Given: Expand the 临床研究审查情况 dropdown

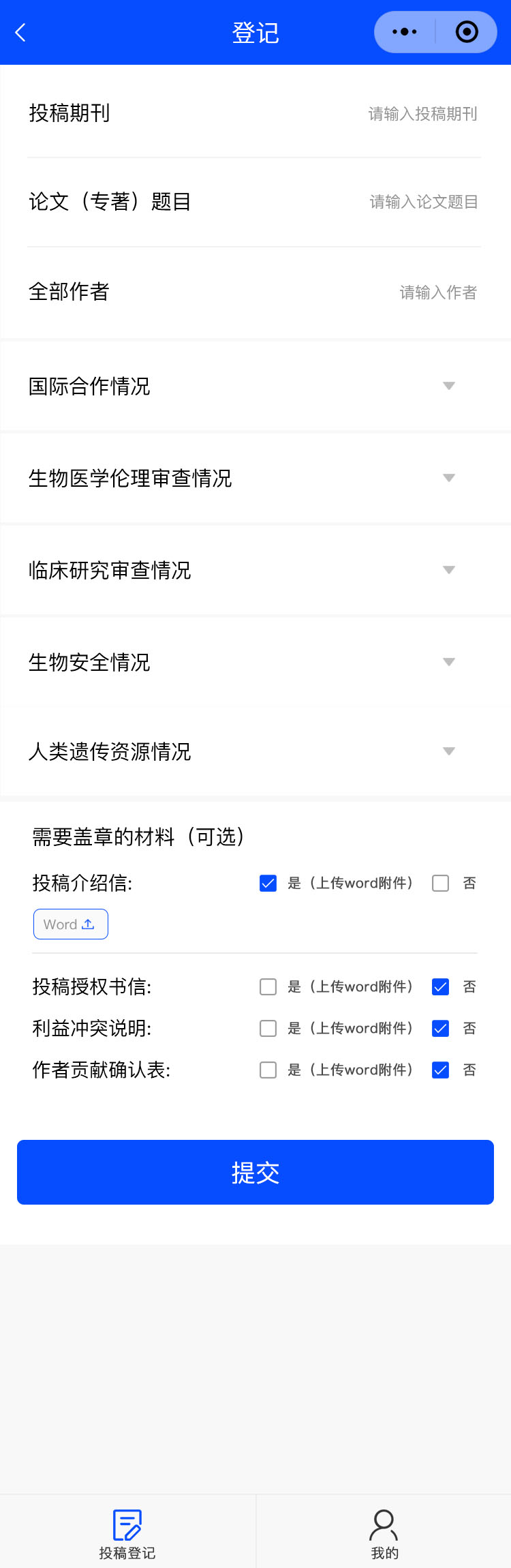Looking at the screenshot, I should tap(448, 570).
